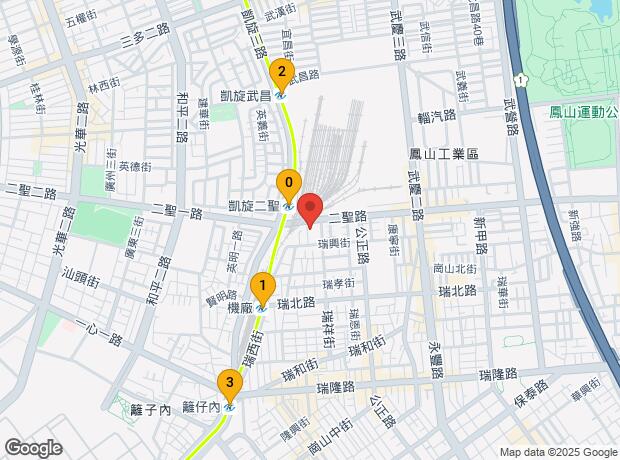This screenshot has height=460, width=620.
Task: Choose orange marker 3 at 籬仔內
Action: (230, 385)
